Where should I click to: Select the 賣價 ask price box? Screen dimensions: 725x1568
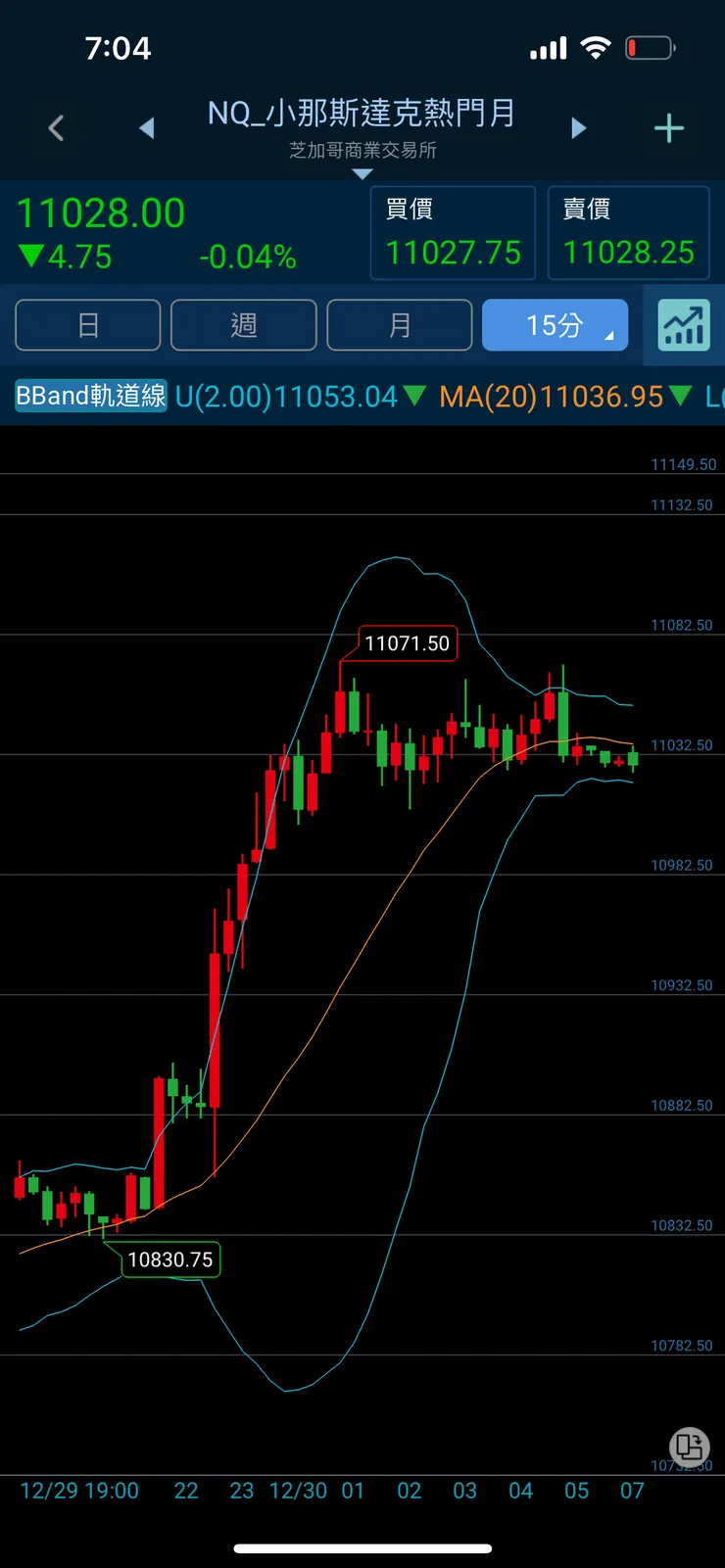point(628,233)
